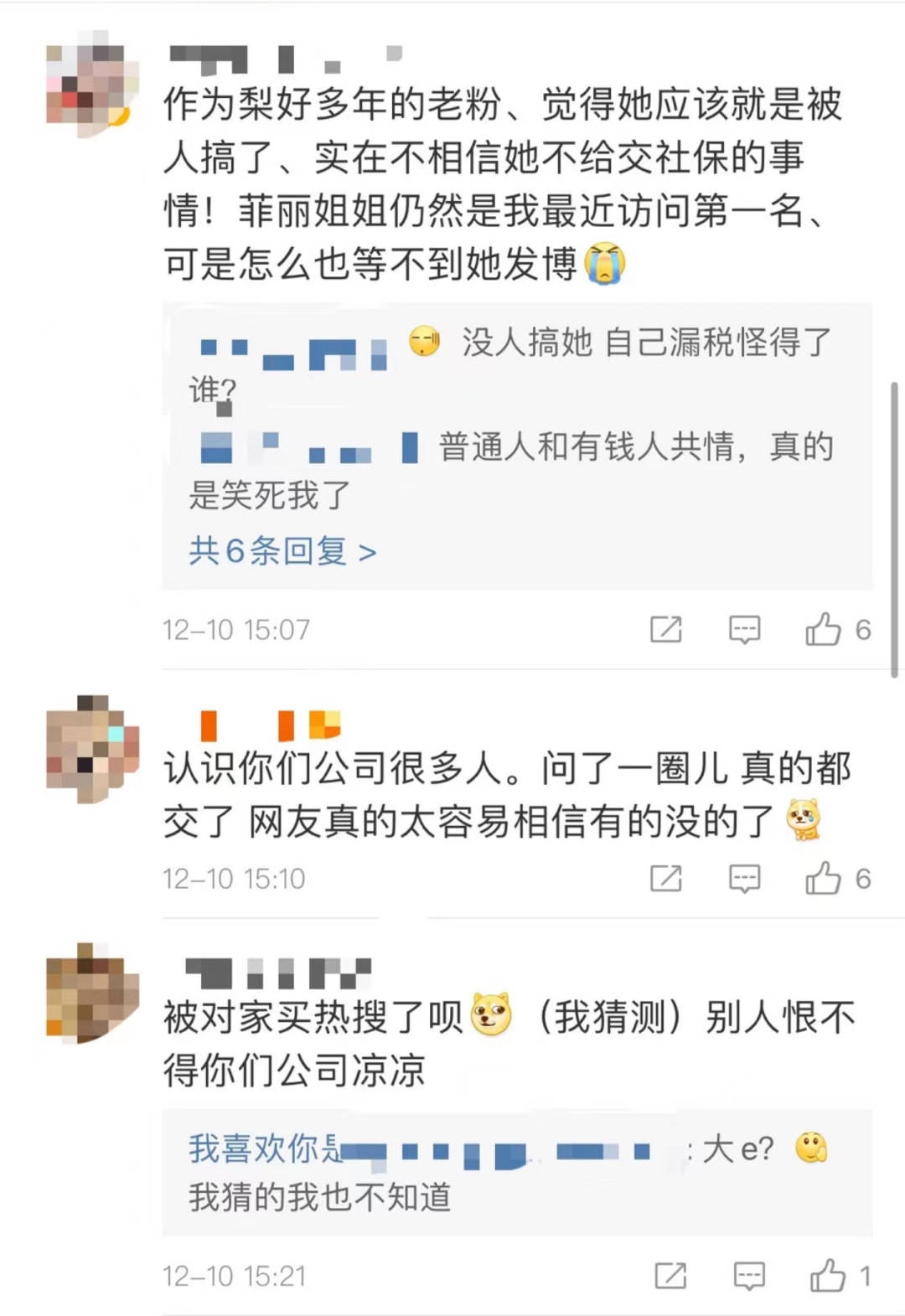Screen dimensions: 905x1316
Task: Like the comment posted at 12-10 15:10
Action: (823, 878)
